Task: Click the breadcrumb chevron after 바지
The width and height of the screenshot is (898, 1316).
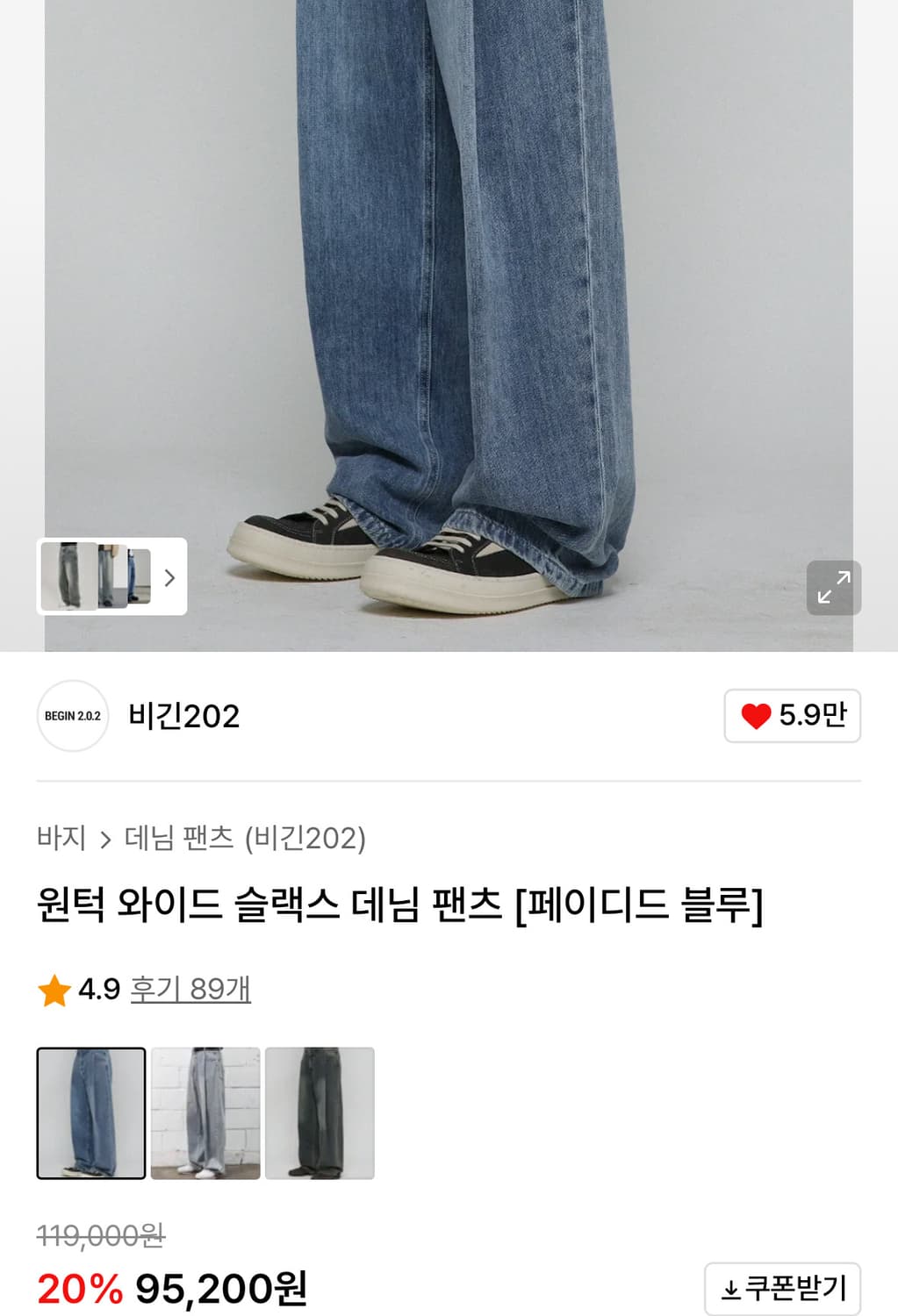Action: point(104,840)
